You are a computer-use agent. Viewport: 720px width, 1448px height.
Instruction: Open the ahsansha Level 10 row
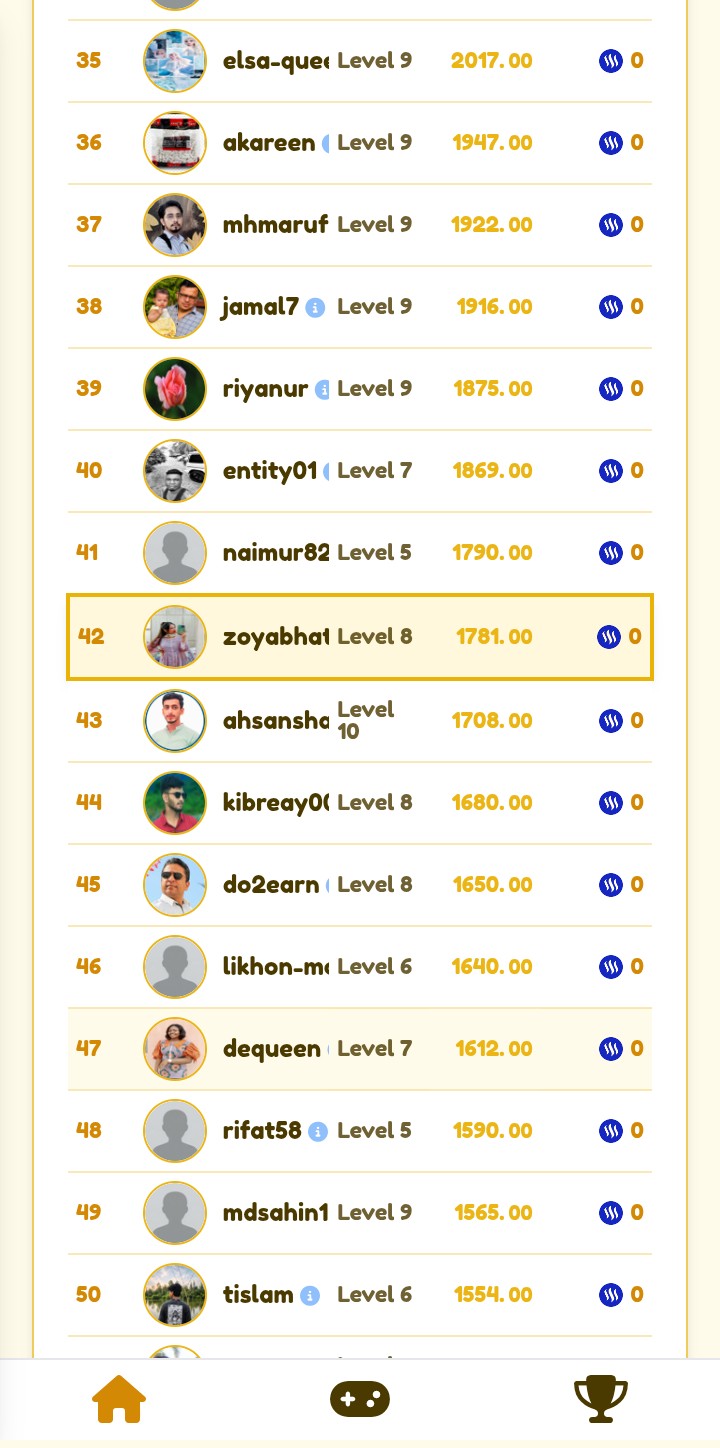[360, 721]
